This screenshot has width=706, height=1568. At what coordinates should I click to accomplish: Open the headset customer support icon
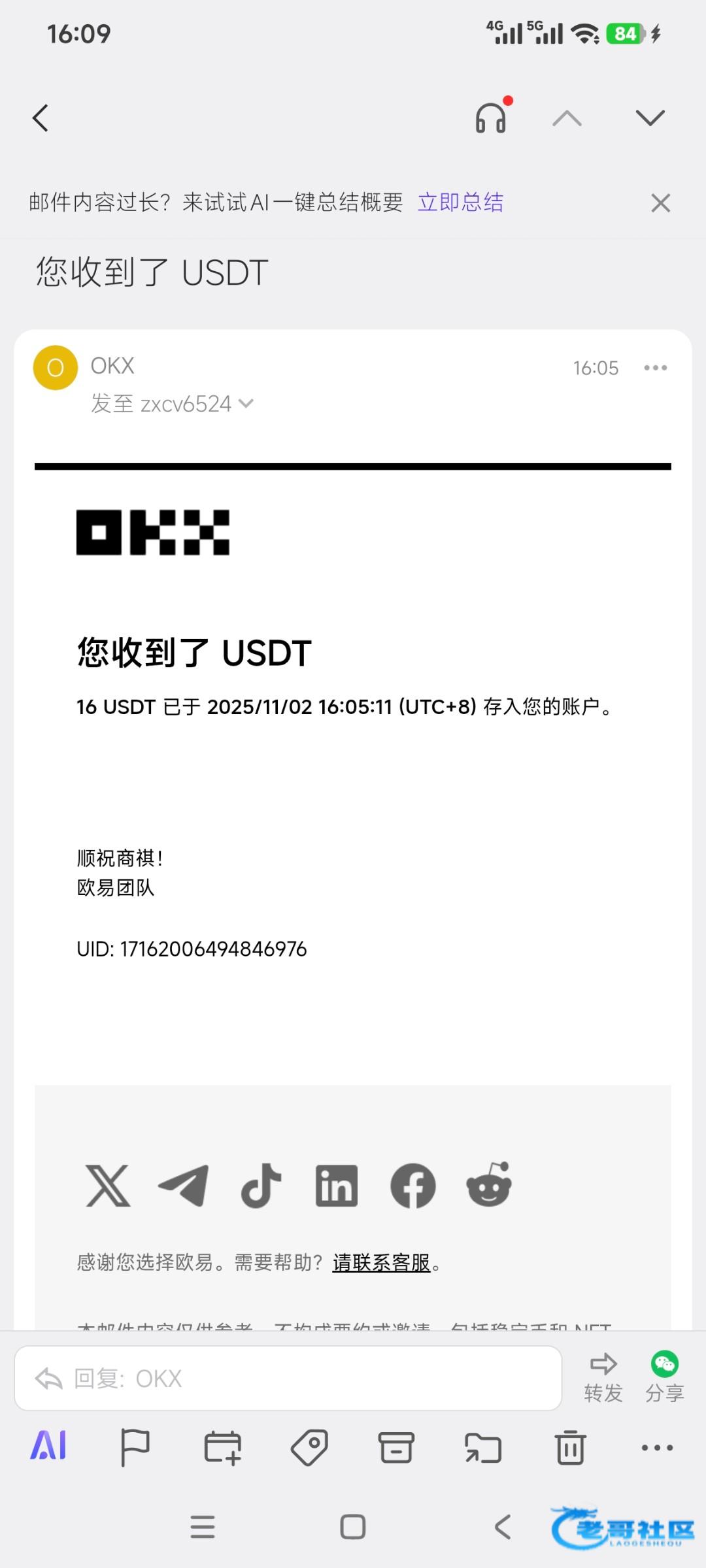[491, 118]
